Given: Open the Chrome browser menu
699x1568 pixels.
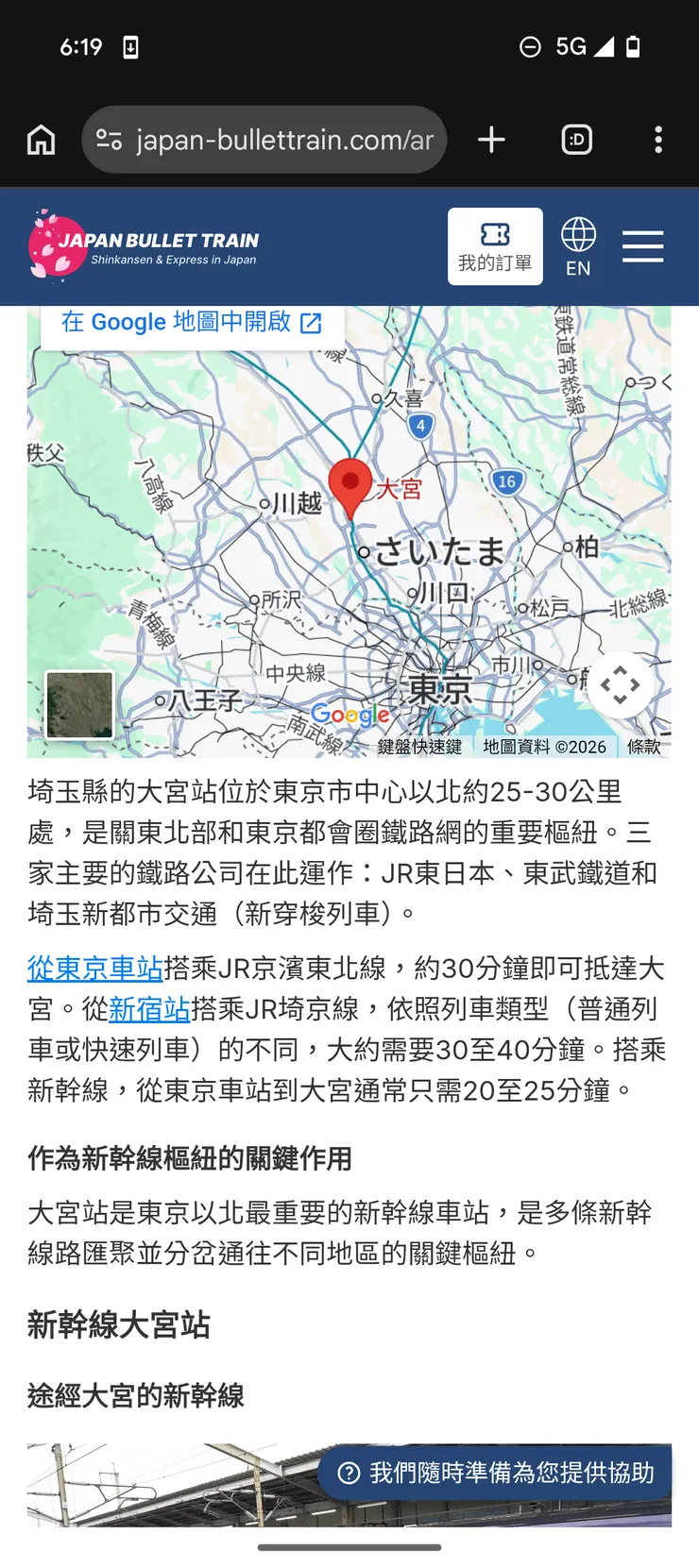Looking at the screenshot, I should tap(658, 139).
